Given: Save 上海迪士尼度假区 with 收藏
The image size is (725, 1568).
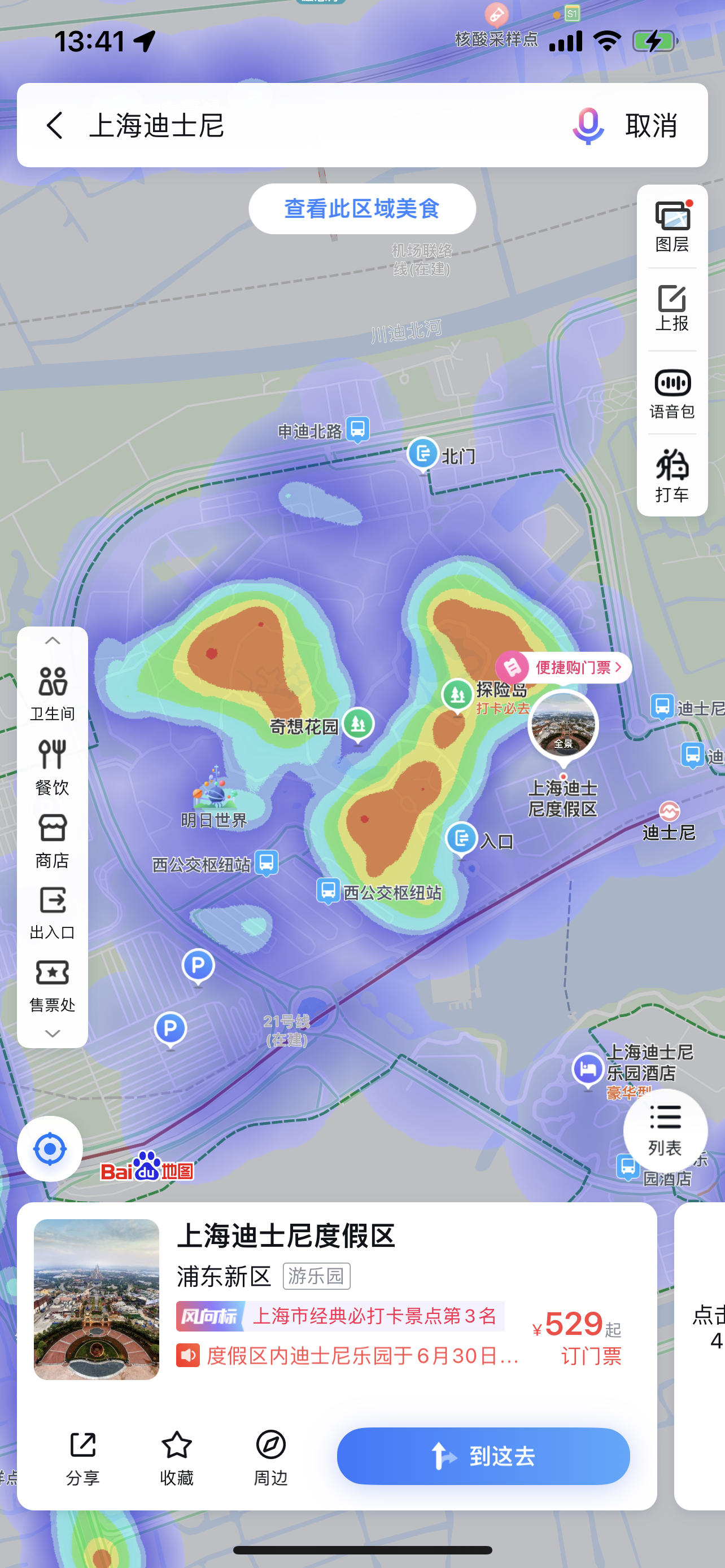Looking at the screenshot, I should coord(177,1458).
